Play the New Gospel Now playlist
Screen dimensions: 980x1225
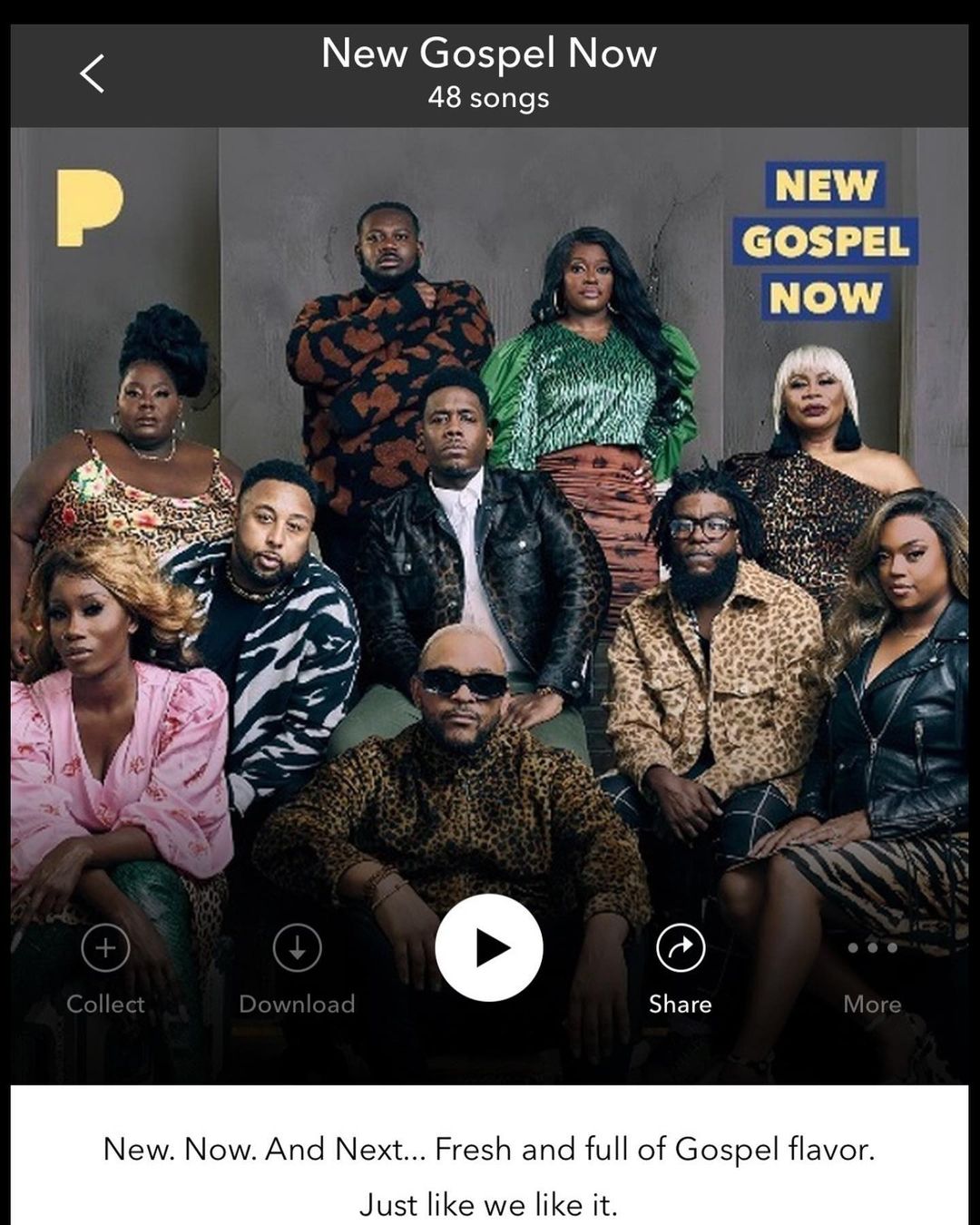[x=489, y=947]
